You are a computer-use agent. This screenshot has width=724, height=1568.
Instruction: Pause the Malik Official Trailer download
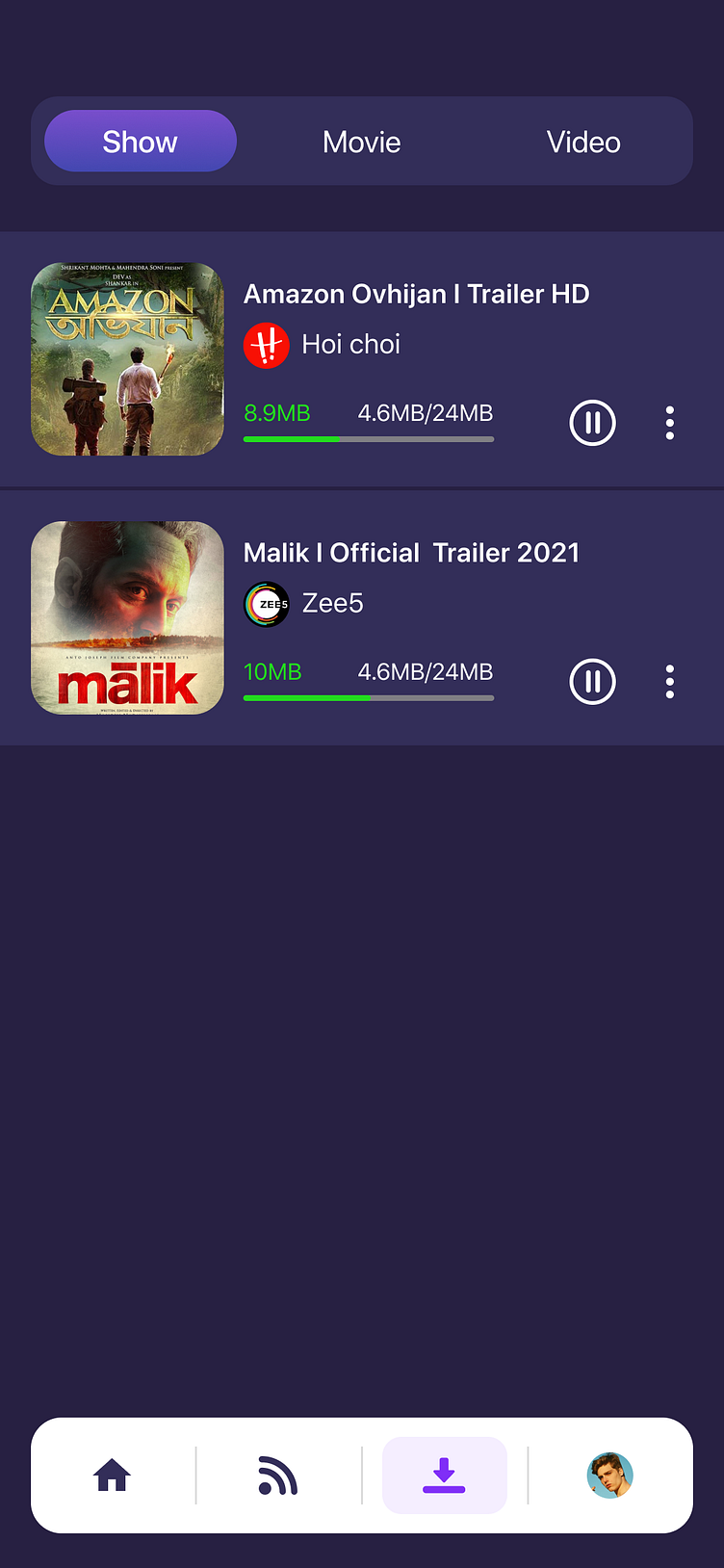click(x=593, y=682)
